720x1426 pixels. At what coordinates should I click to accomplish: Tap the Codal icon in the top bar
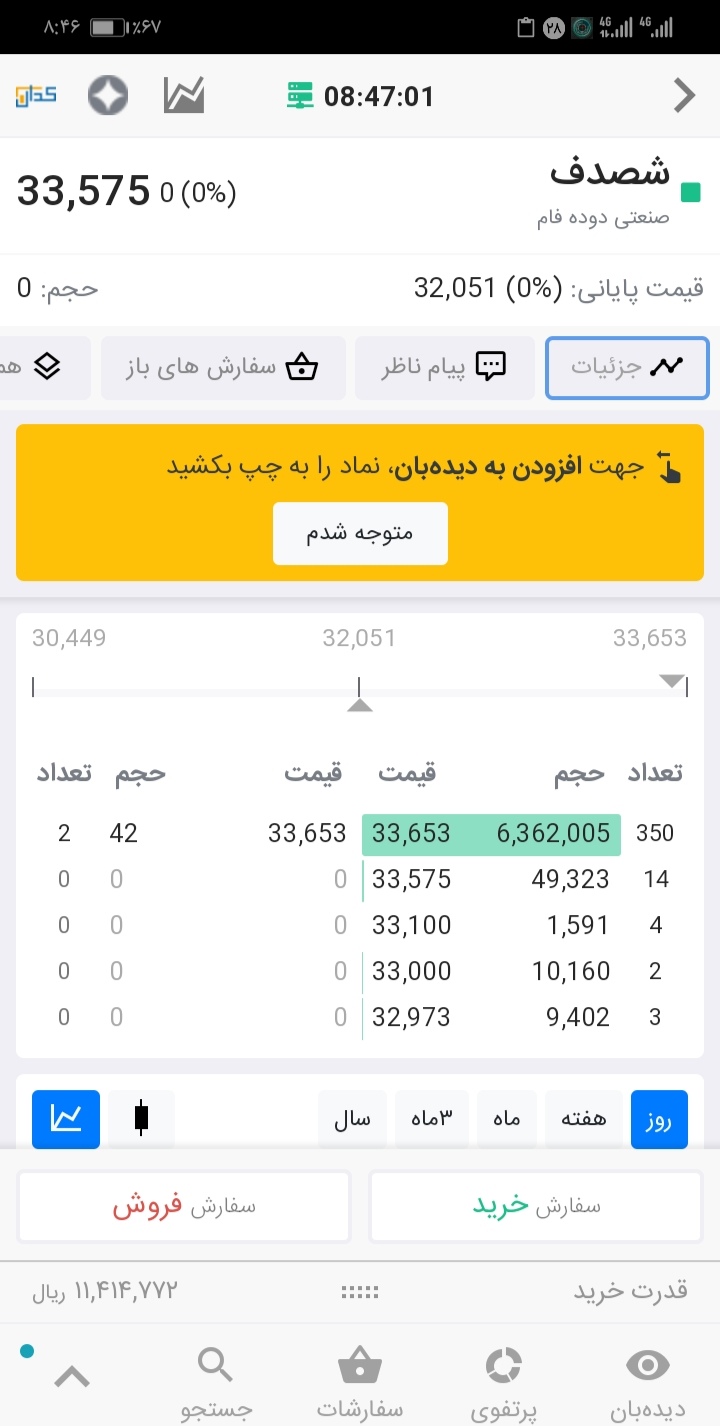[x=36, y=96]
